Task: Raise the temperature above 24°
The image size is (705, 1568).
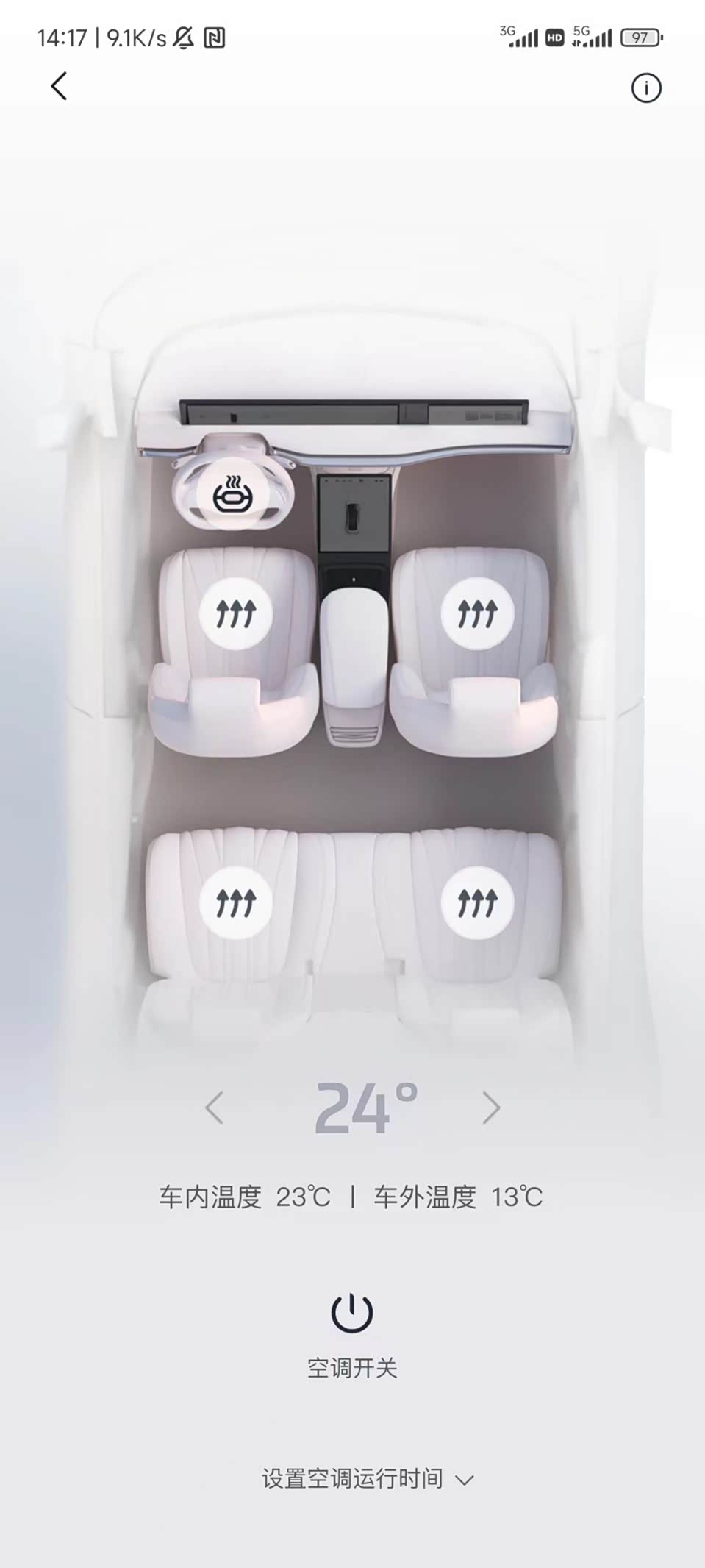Action: [x=491, y=1108]
